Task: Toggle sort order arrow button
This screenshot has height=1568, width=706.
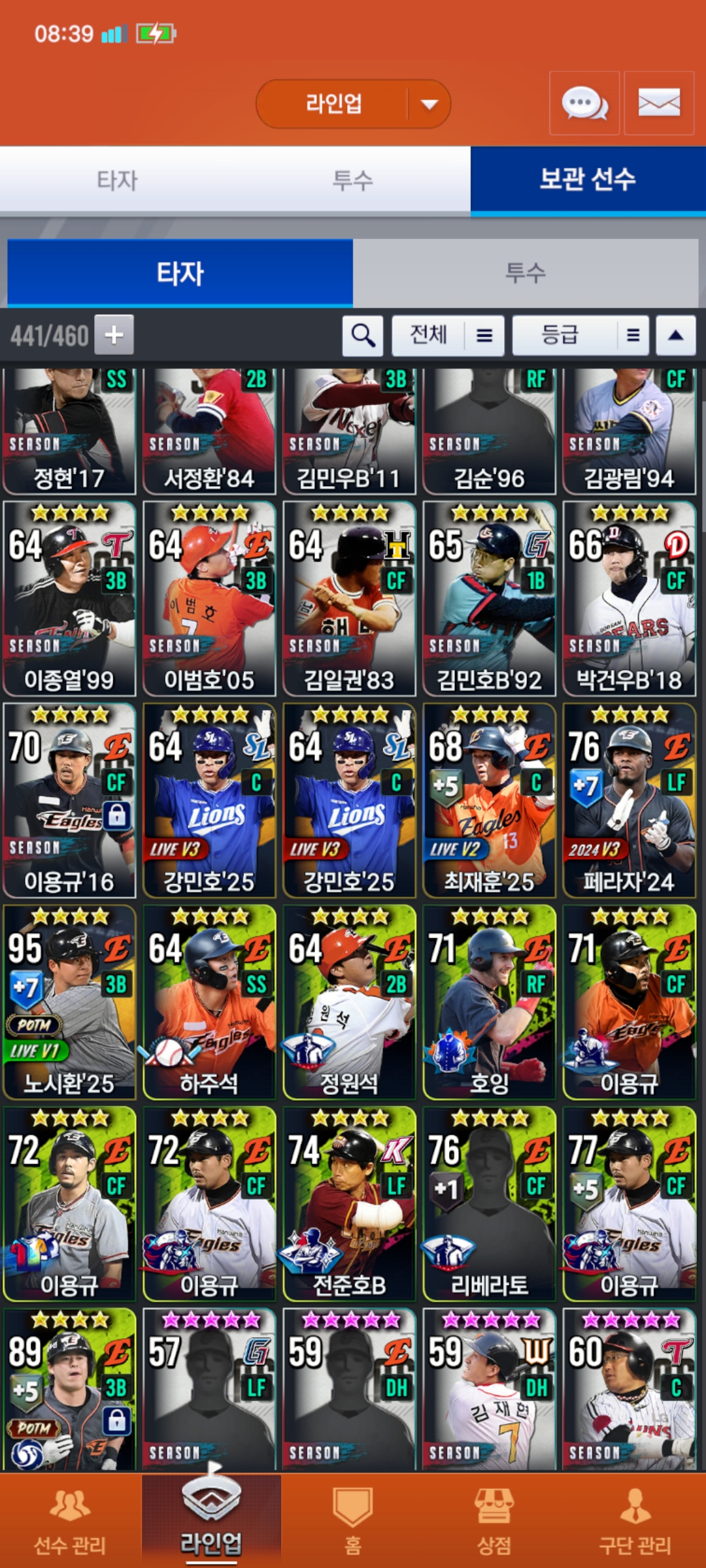Action: (676, 336)
